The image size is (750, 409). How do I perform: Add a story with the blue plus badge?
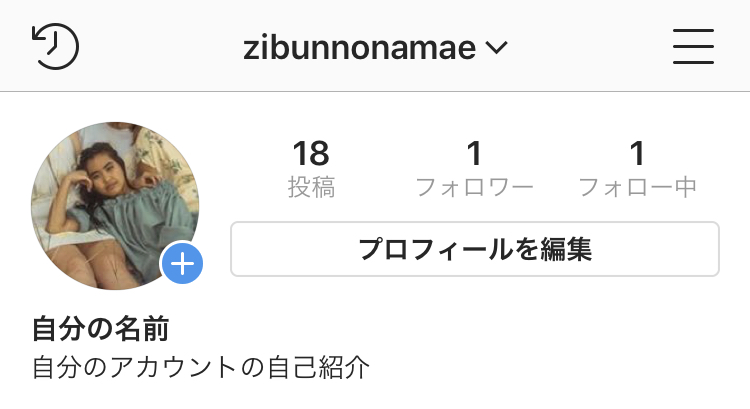(183, 265)
